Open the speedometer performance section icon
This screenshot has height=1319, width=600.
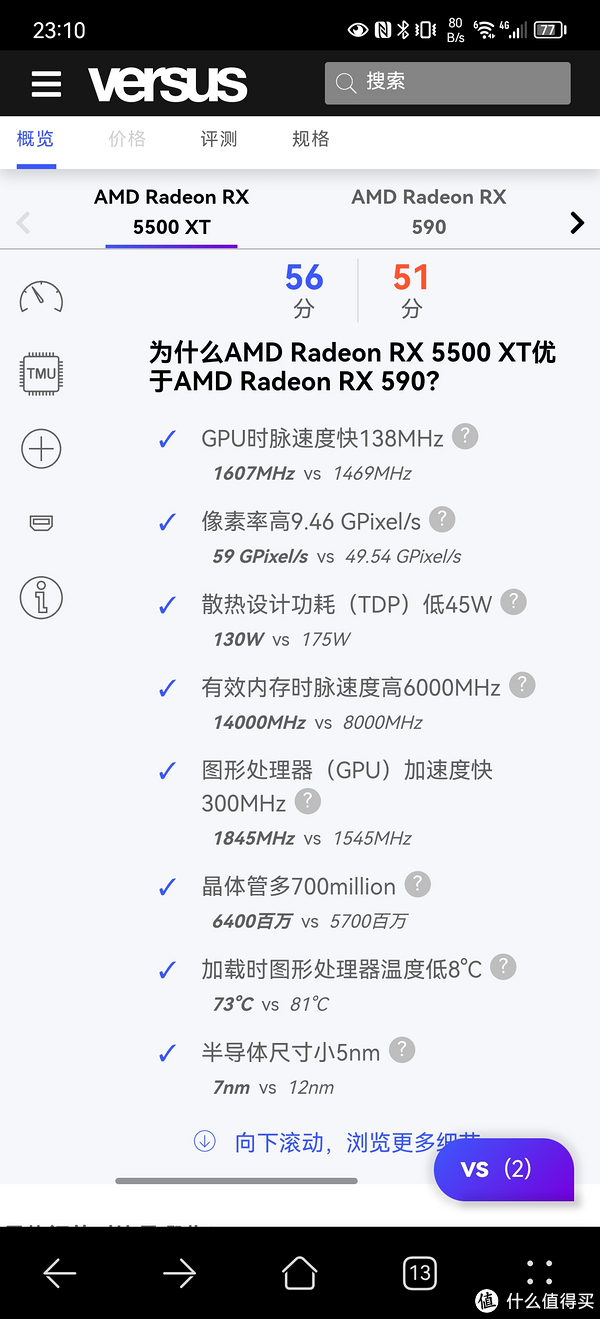point(41,297)
